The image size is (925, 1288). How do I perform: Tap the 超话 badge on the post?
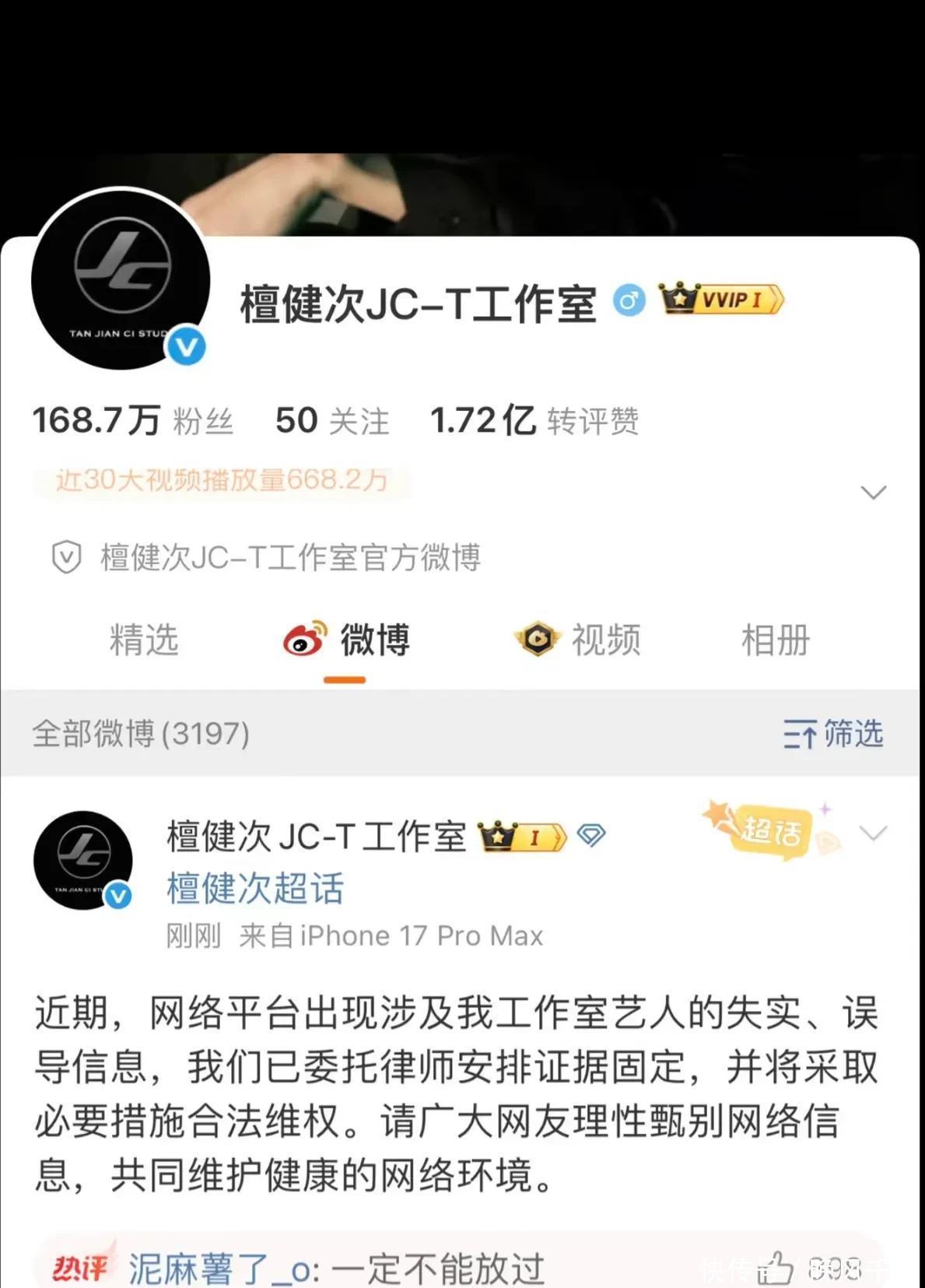coord(770,830)
